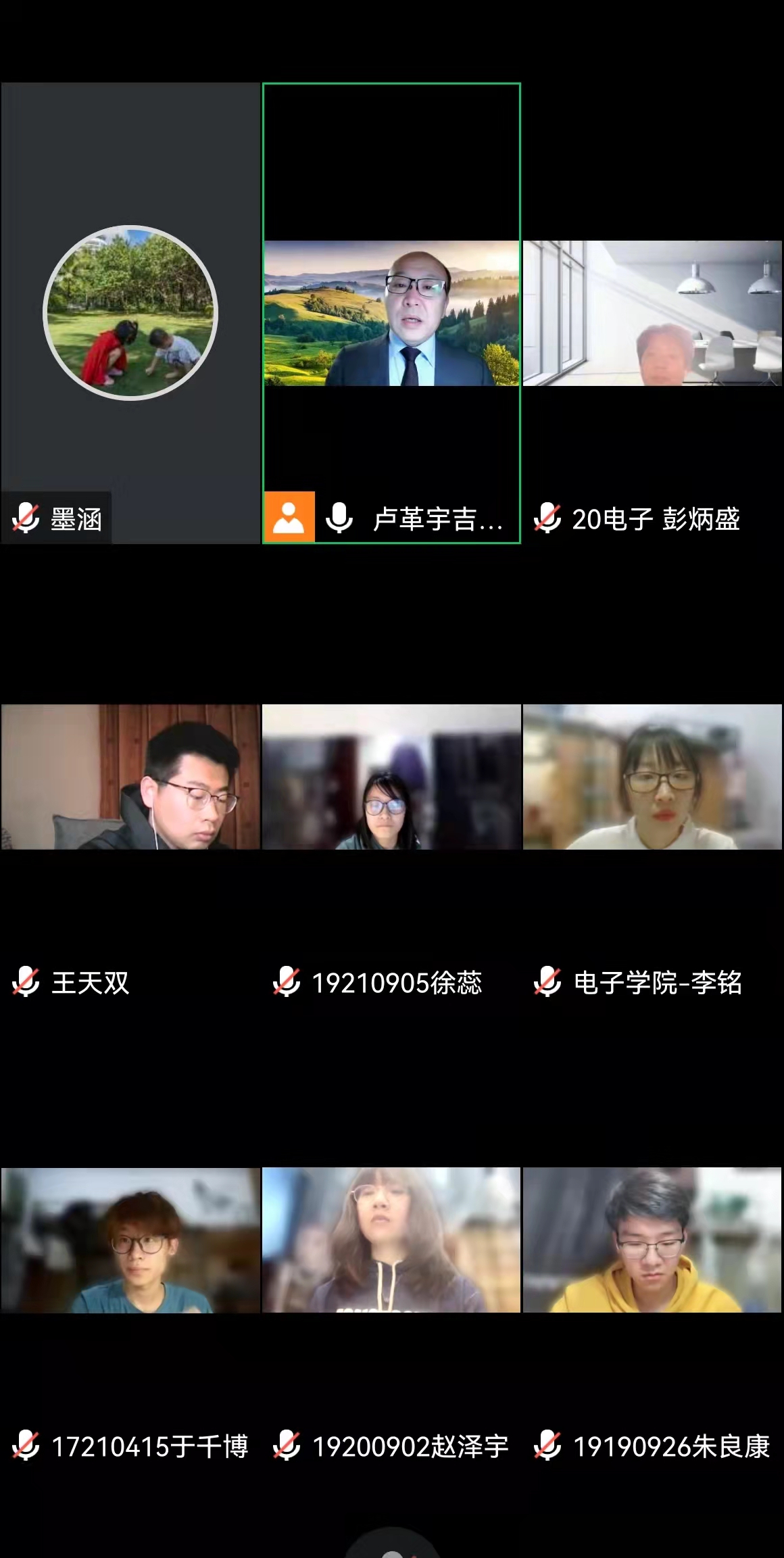This screenshot has width=784, height=1558.
Task: Open the video tile of 17210415于千博
Action: pyautogui.click(x=130, y=1240)
